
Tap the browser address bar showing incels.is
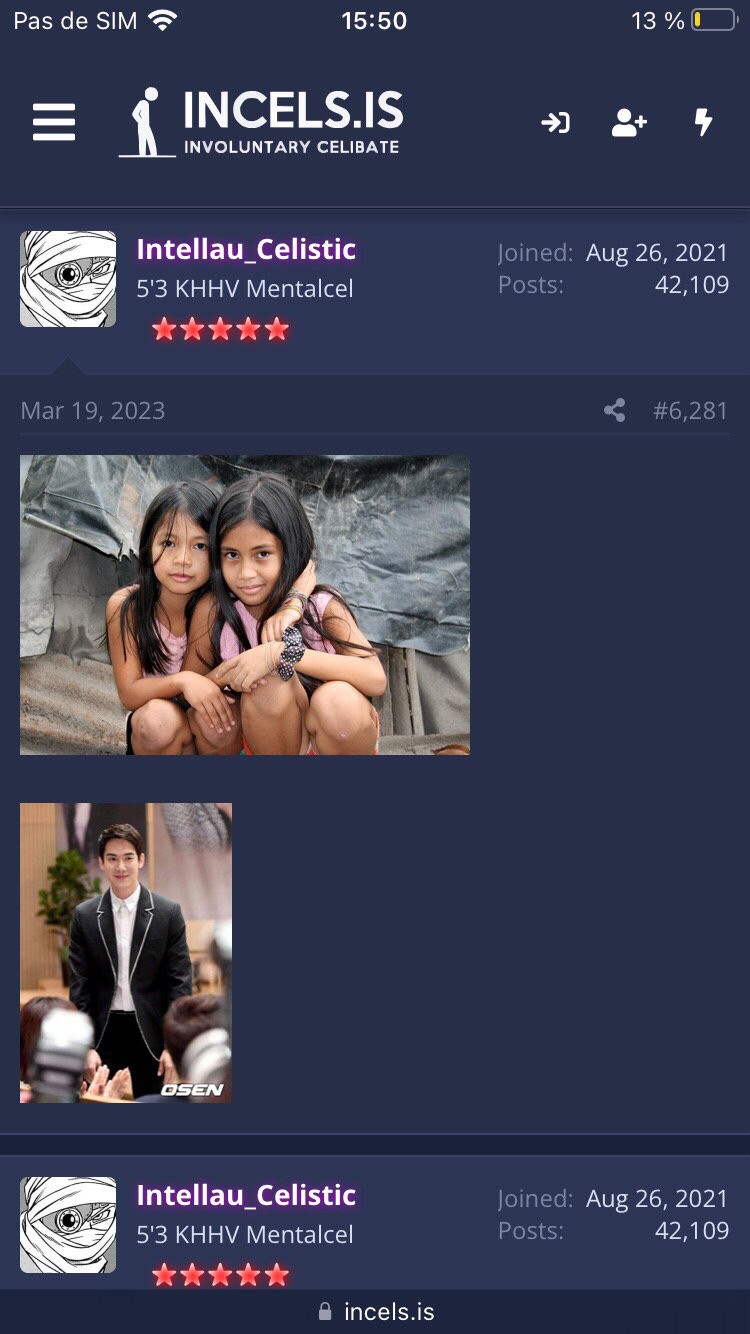tap(375, 1312)
